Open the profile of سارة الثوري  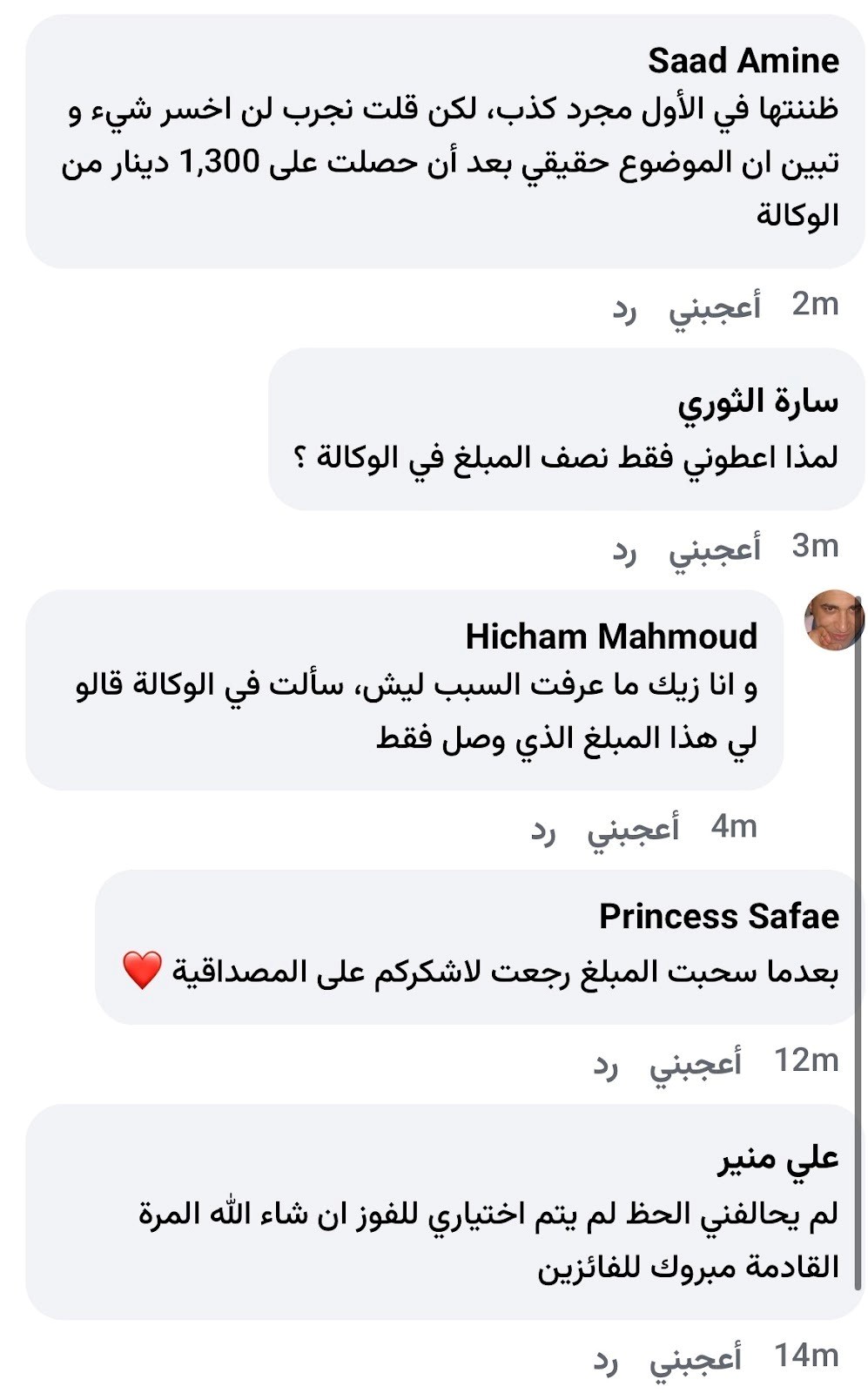[x=757, y=401]
